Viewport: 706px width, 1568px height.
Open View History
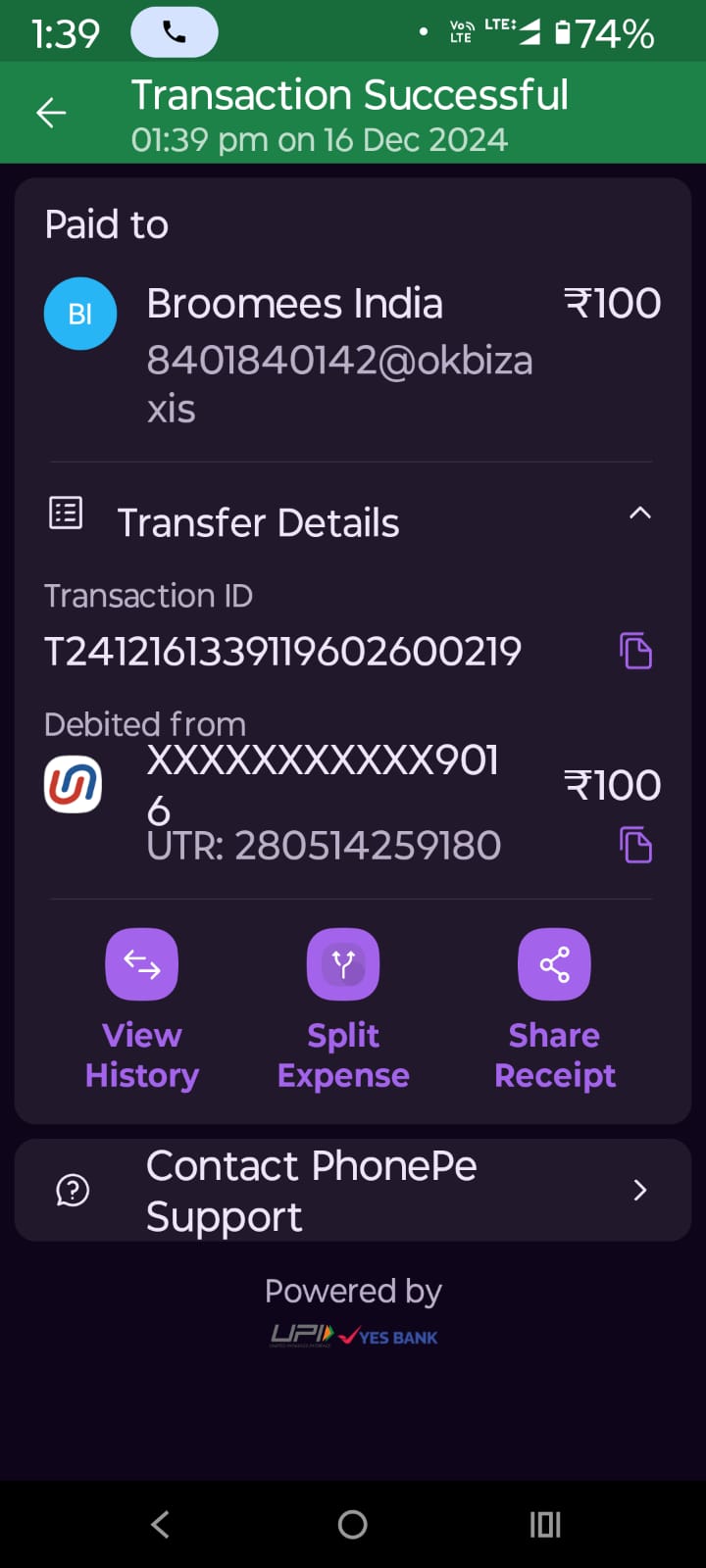click(142, 1009)
